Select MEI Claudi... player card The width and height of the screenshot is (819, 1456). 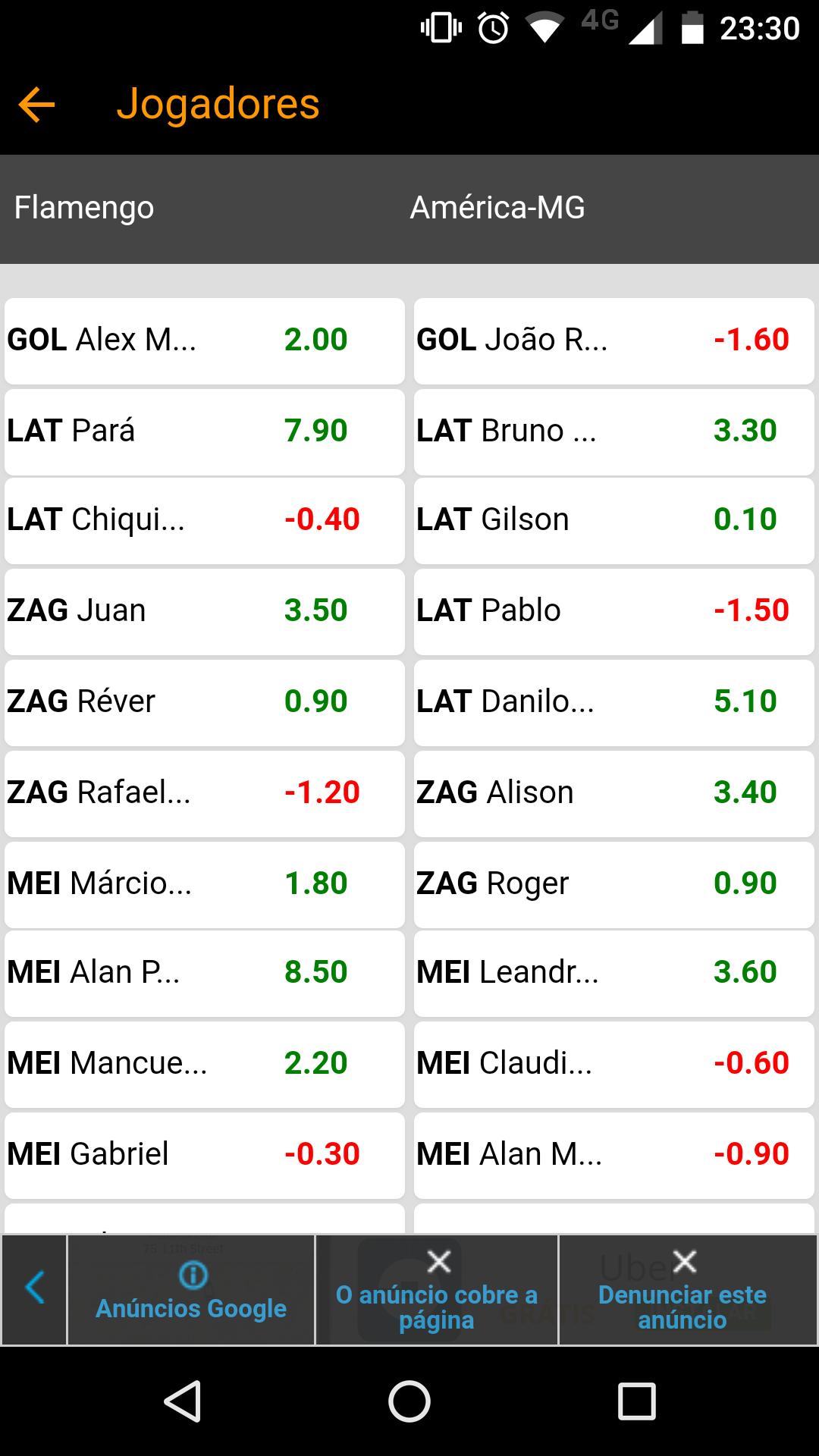click(x=613, y=1064)
